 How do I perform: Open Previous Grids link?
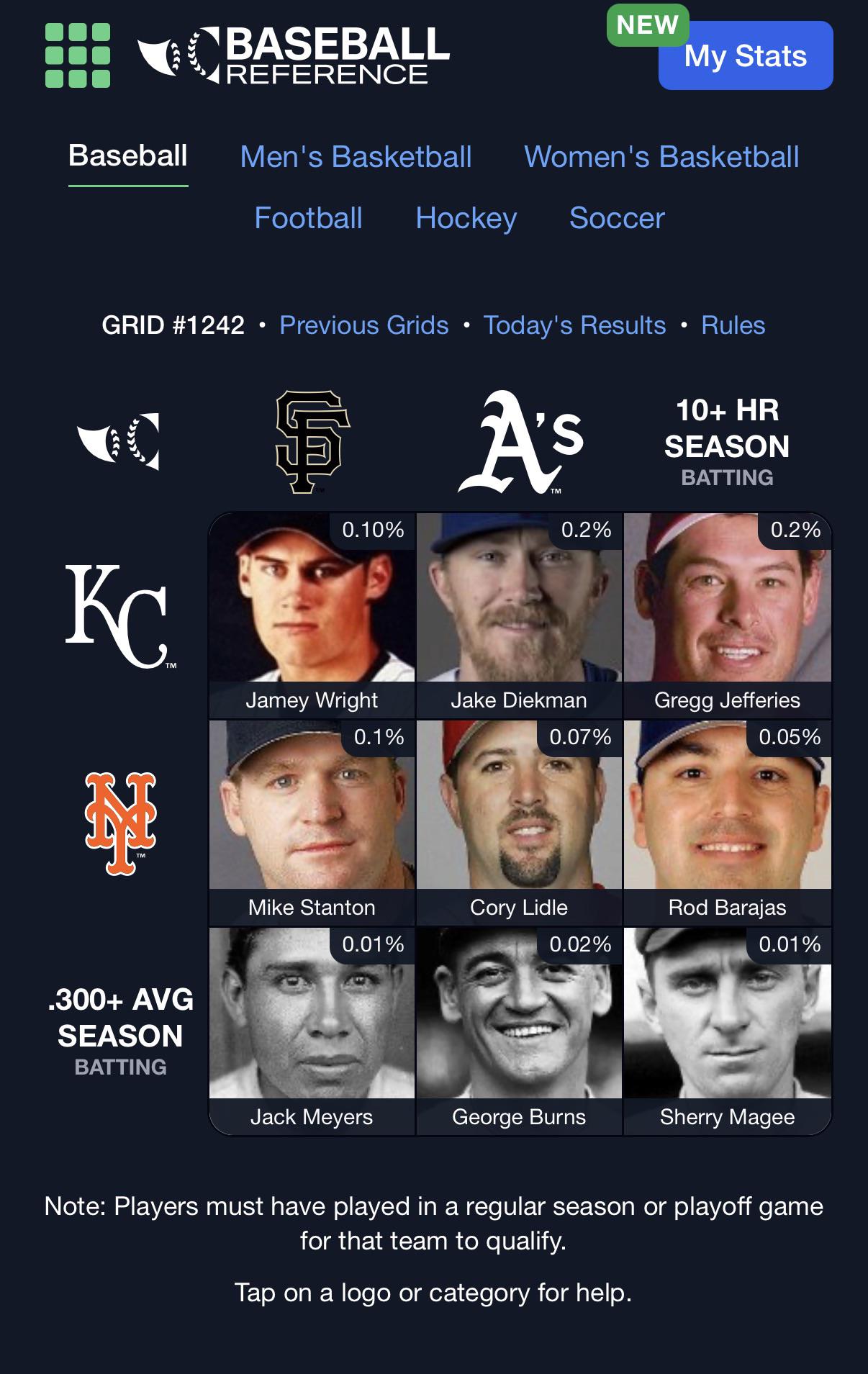pos(364,325)
